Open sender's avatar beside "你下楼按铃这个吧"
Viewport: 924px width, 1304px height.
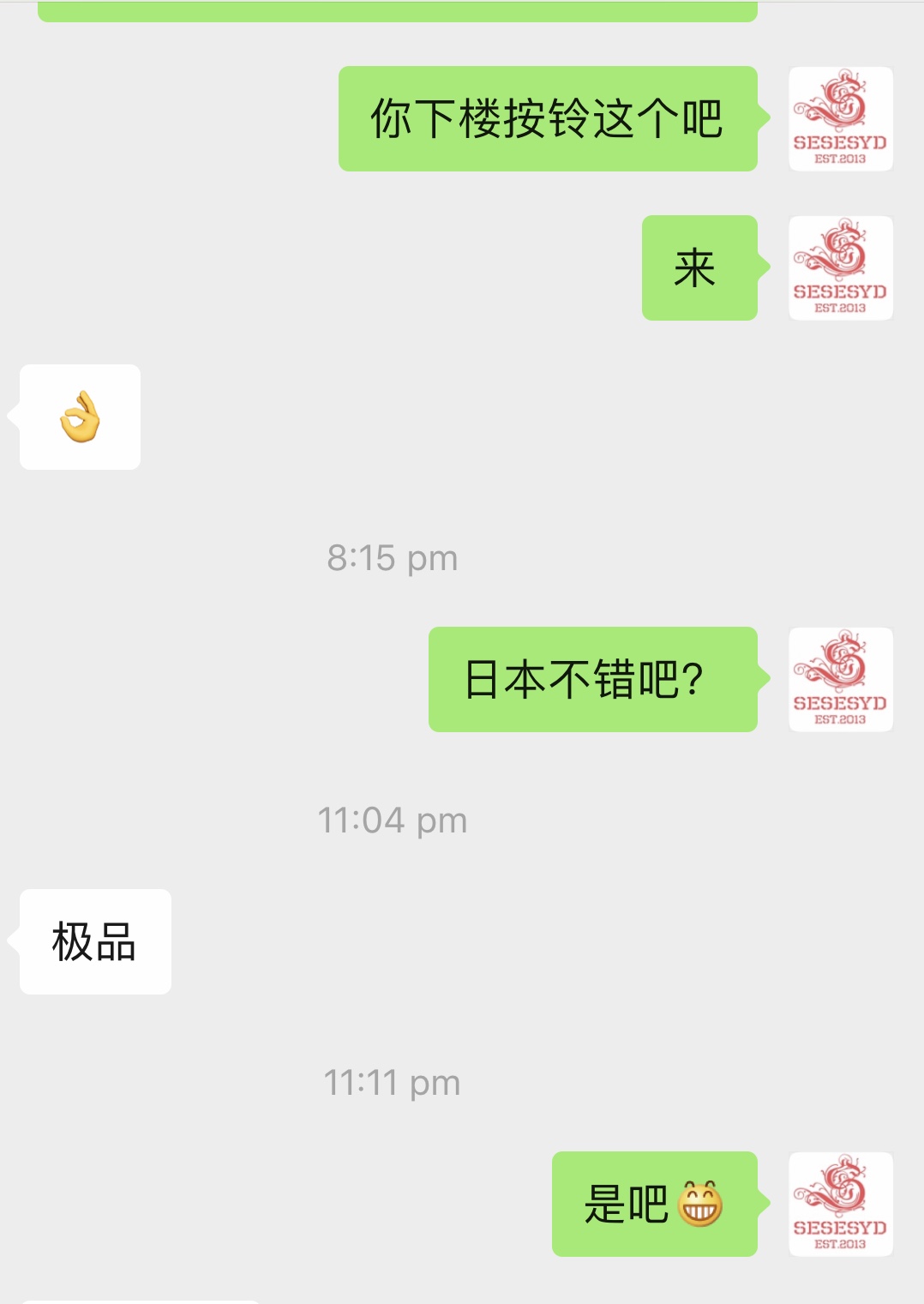(x=840, y=119)
